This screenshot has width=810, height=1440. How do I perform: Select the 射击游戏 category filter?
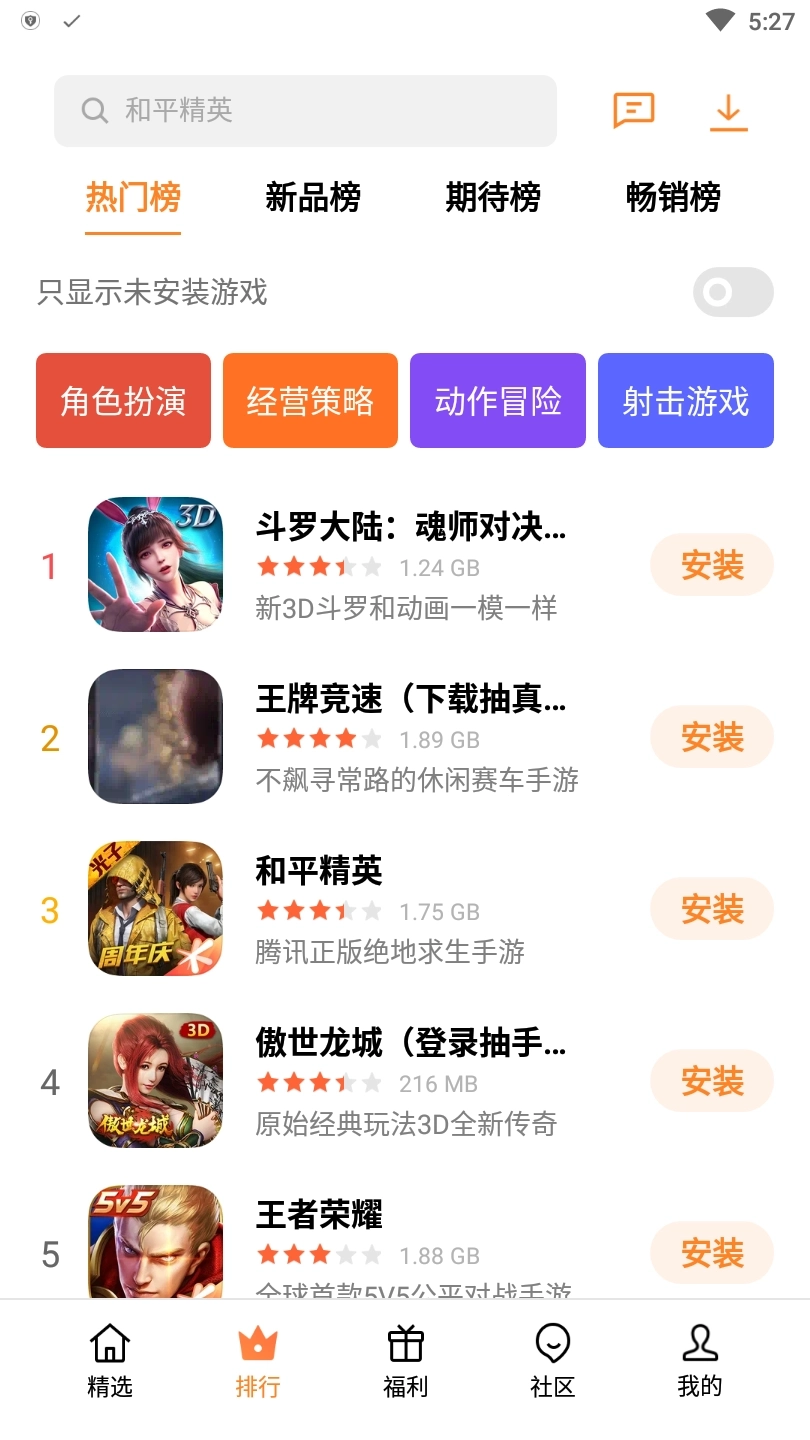pos(685,400)
